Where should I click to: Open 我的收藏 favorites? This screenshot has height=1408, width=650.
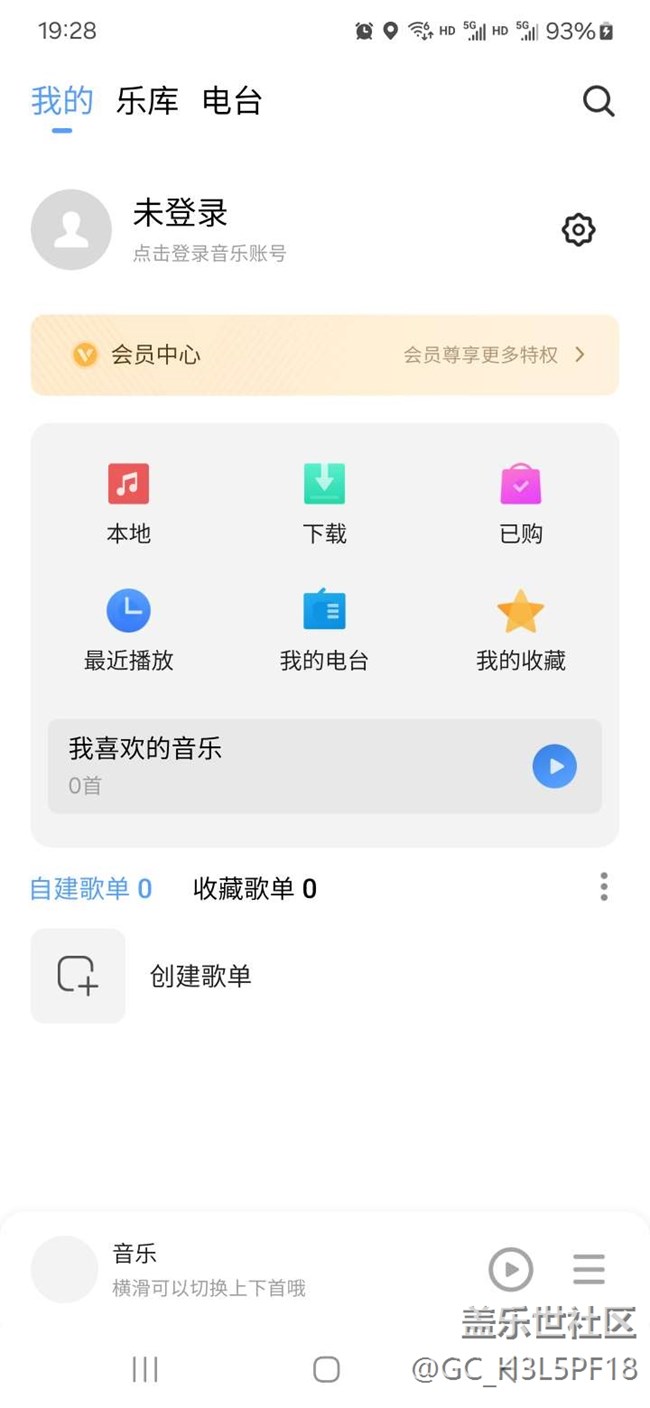[521, 631]
